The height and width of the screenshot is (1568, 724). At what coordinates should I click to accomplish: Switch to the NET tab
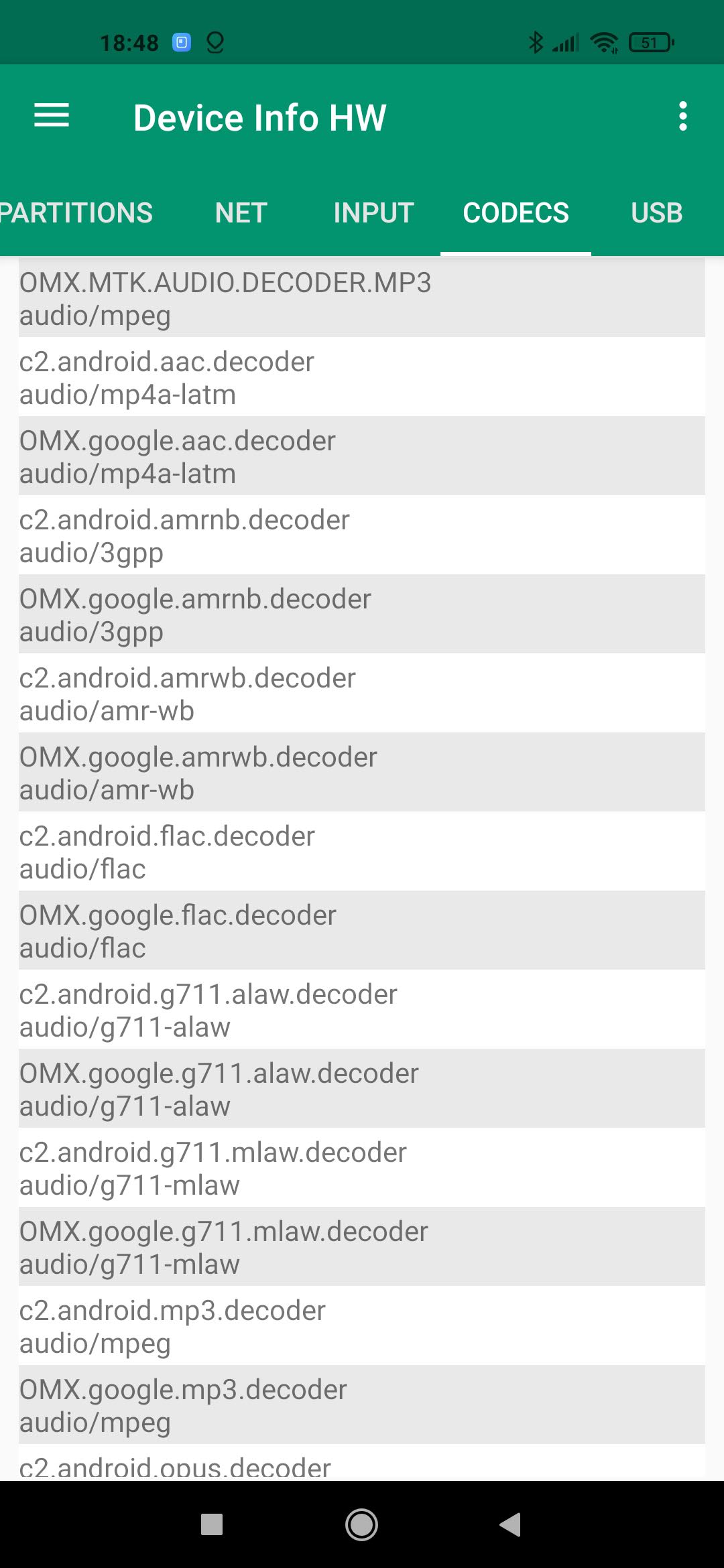tap(241, 213)
